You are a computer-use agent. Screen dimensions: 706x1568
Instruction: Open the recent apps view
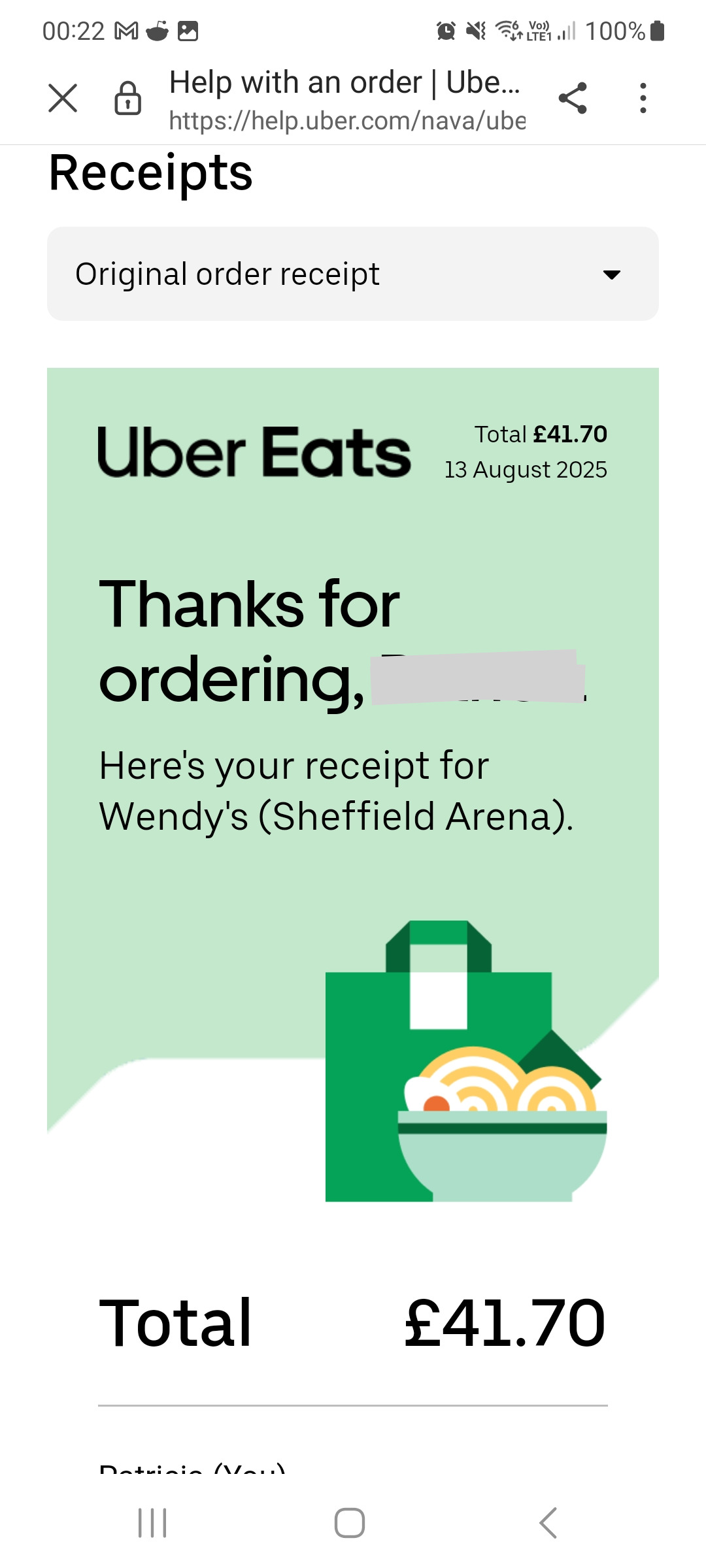152,1523
